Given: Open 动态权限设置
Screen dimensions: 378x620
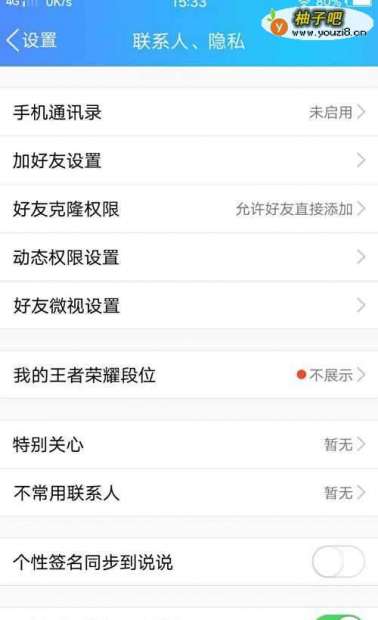Looking at the screenshot, I should pos(189,257).
